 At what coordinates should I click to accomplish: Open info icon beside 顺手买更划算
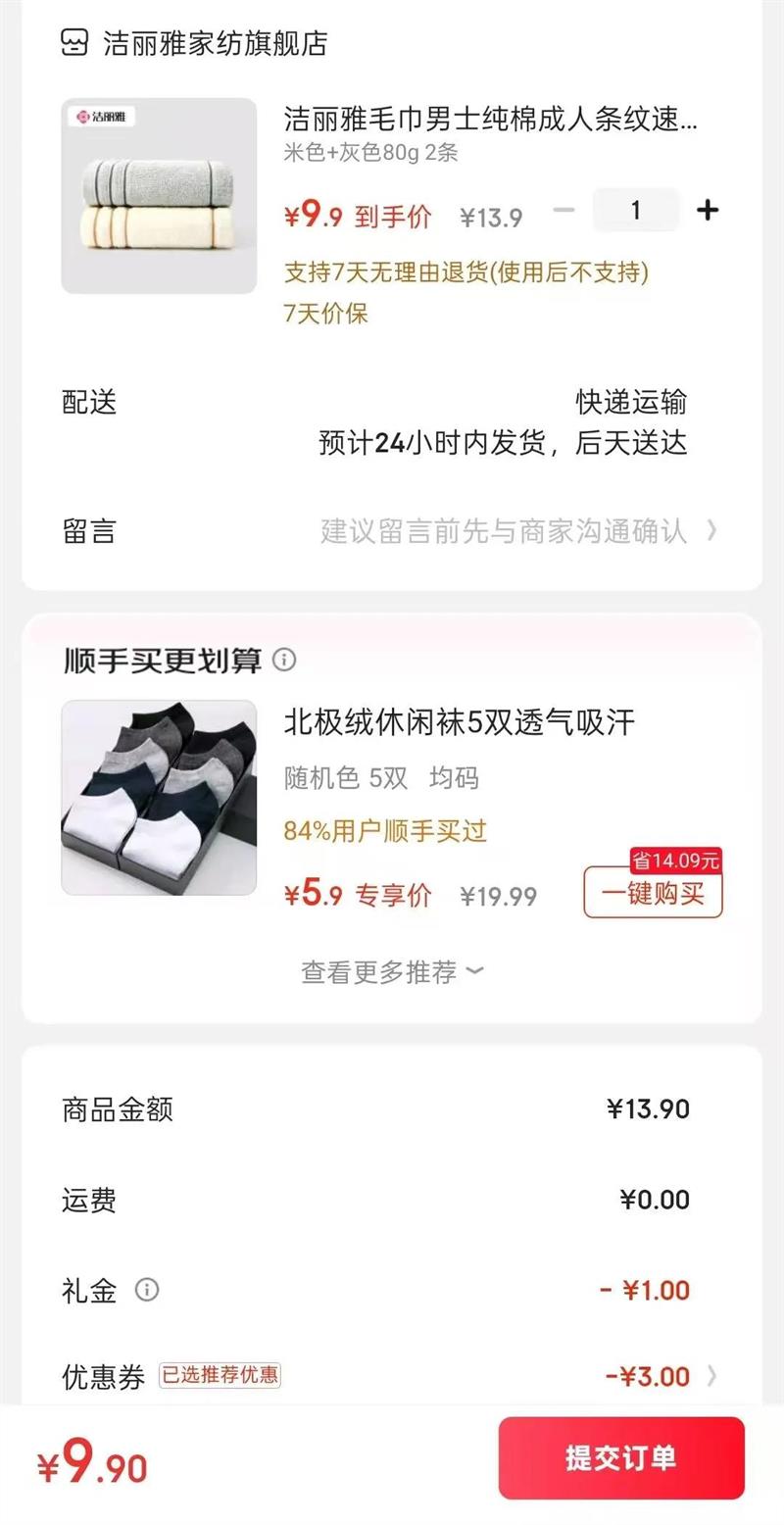point(283,661)
